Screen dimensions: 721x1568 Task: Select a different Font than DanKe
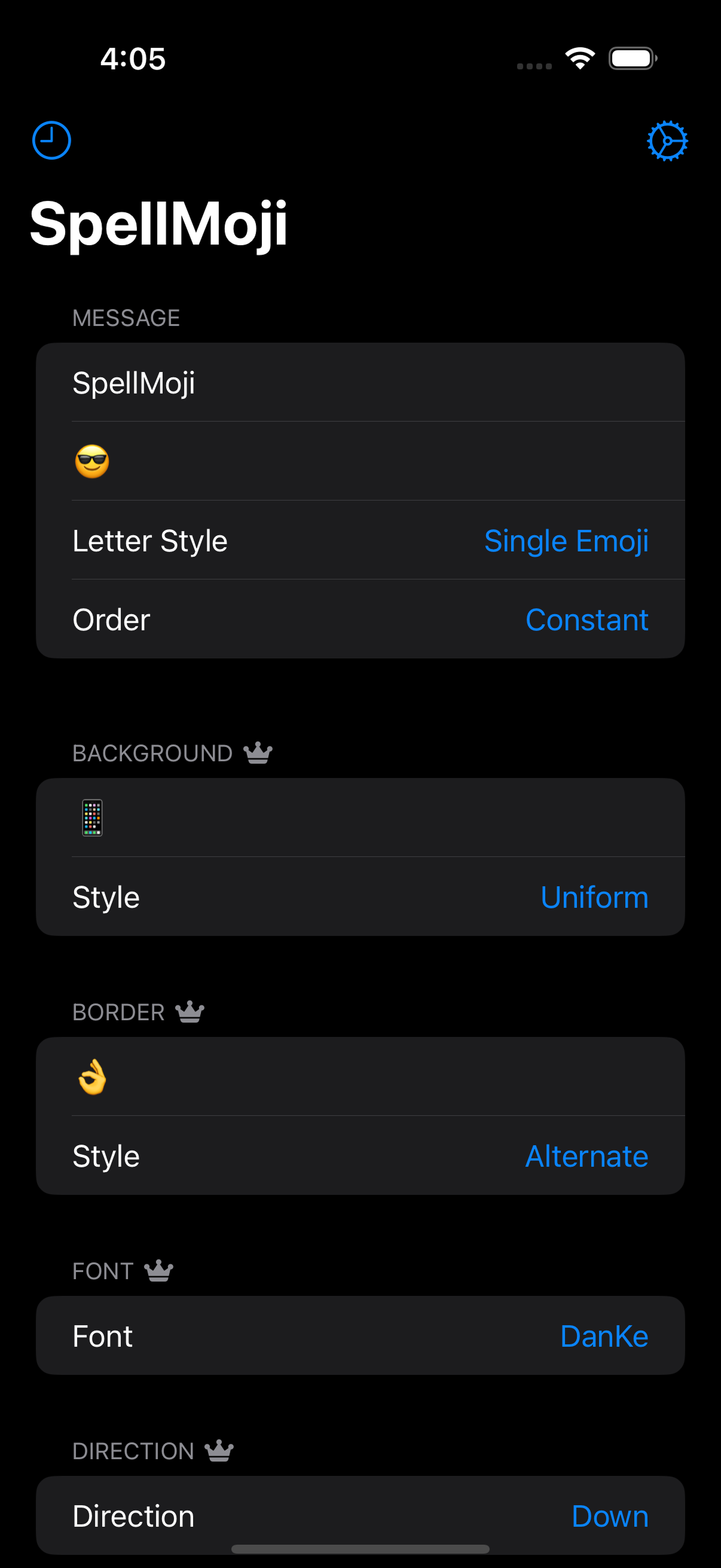point(604,1336)
